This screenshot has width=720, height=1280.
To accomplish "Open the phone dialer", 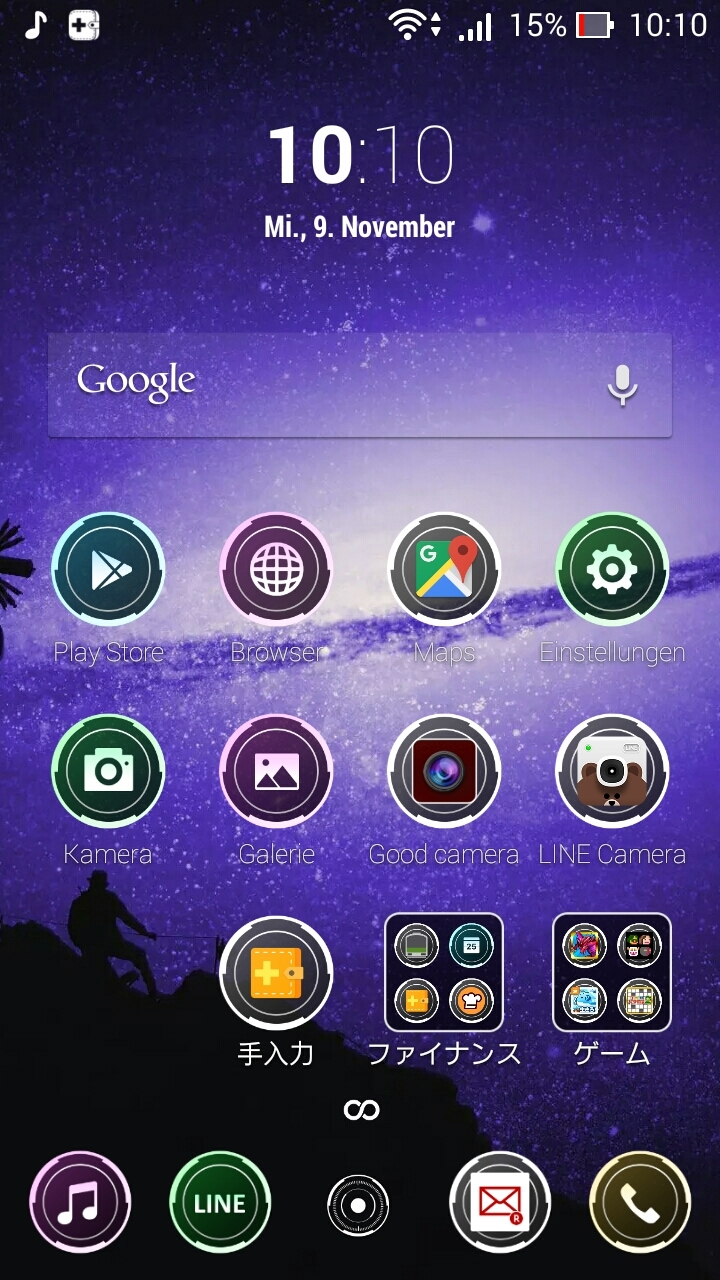I will [x=640, y=1203].
